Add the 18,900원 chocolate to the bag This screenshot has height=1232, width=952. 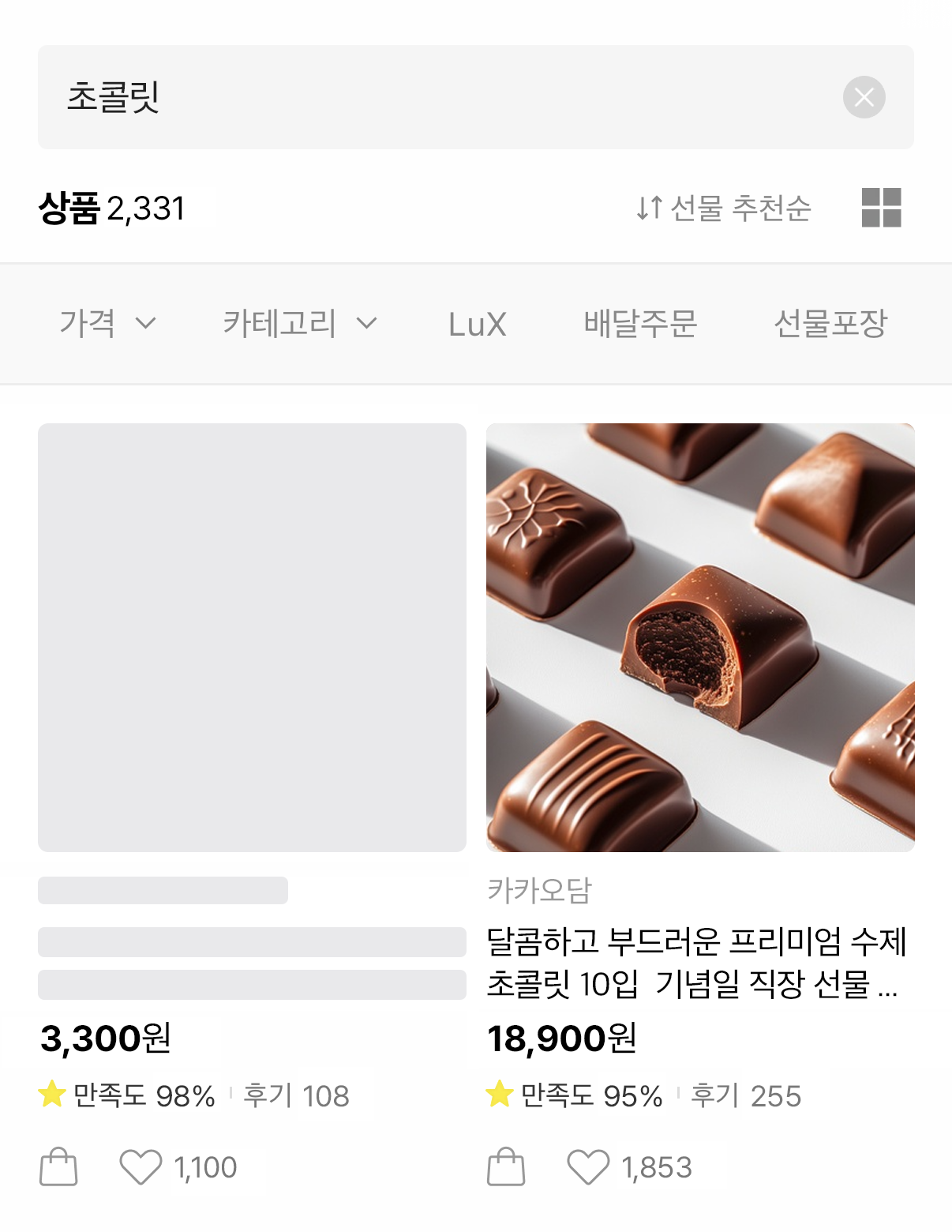(x=506, y=1166)
